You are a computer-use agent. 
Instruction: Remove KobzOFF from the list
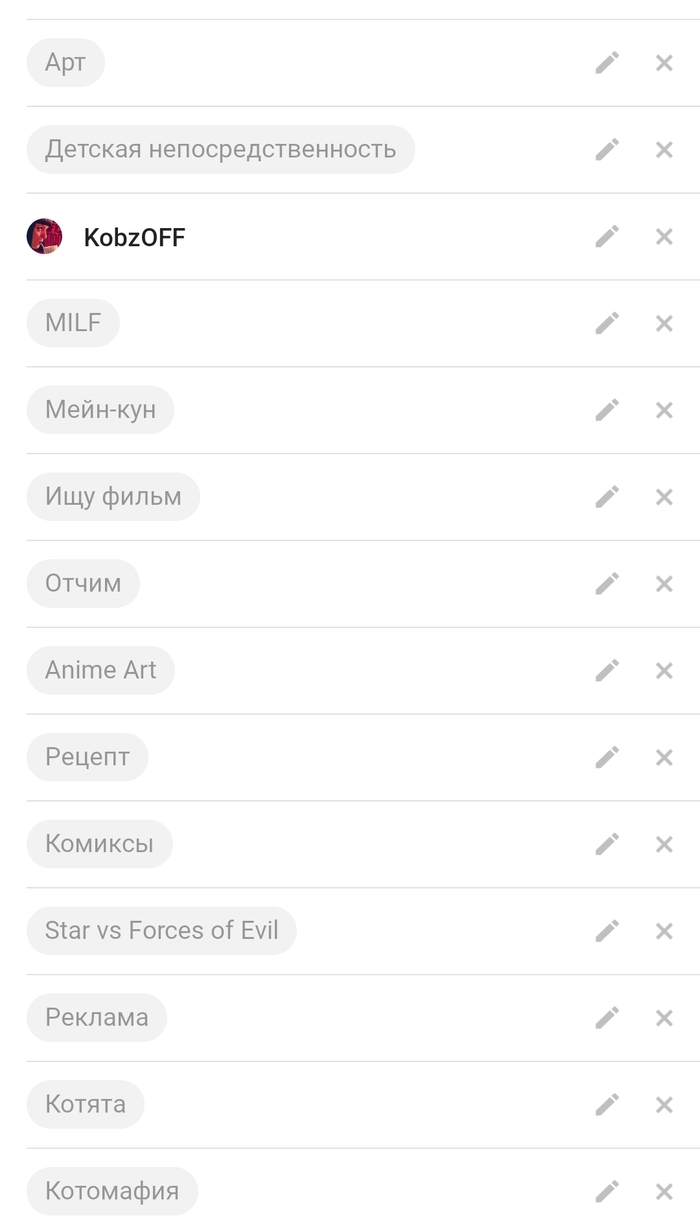point(664,237)
